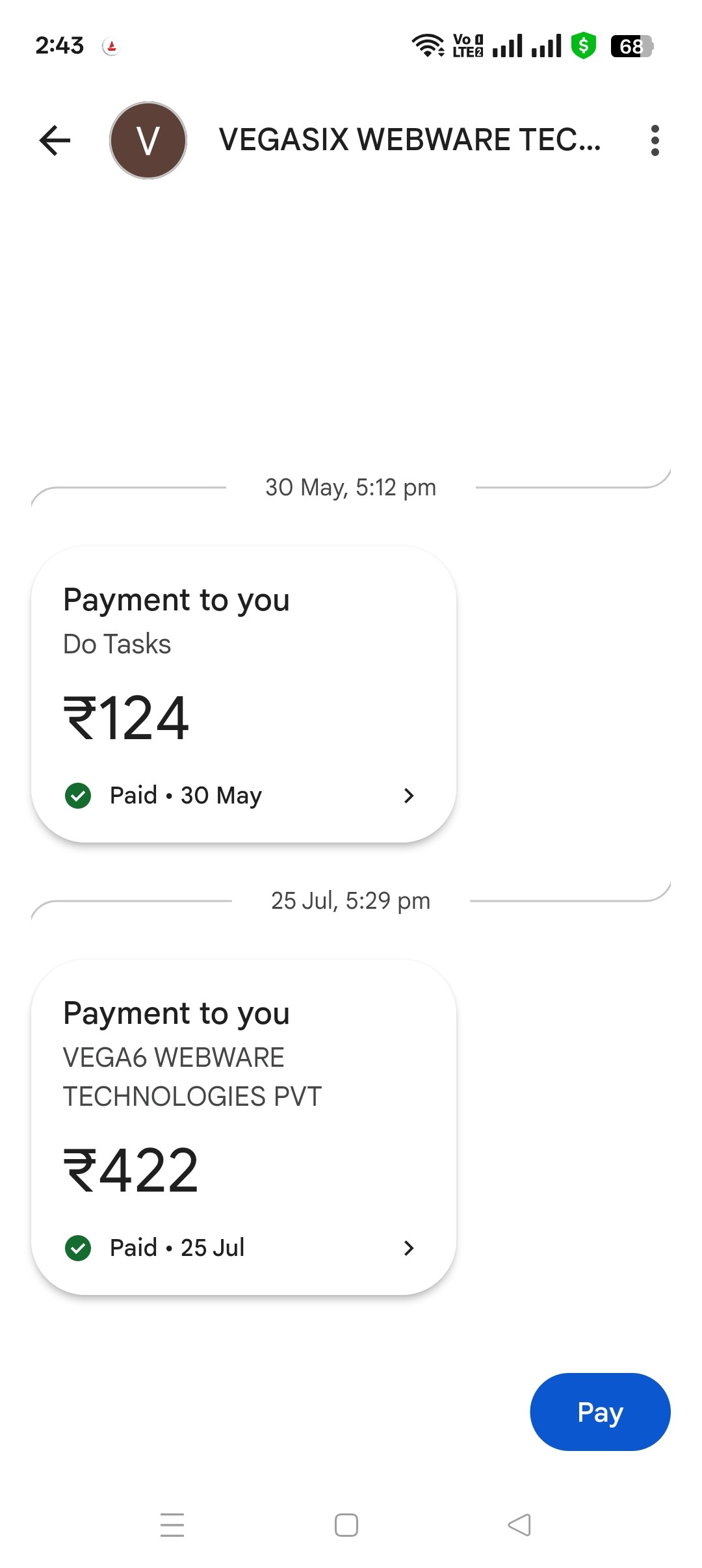Open the ₹422 payment from 25 Jul
The height and width of the screenshot is (1568, 702).
pos(243,1126)
